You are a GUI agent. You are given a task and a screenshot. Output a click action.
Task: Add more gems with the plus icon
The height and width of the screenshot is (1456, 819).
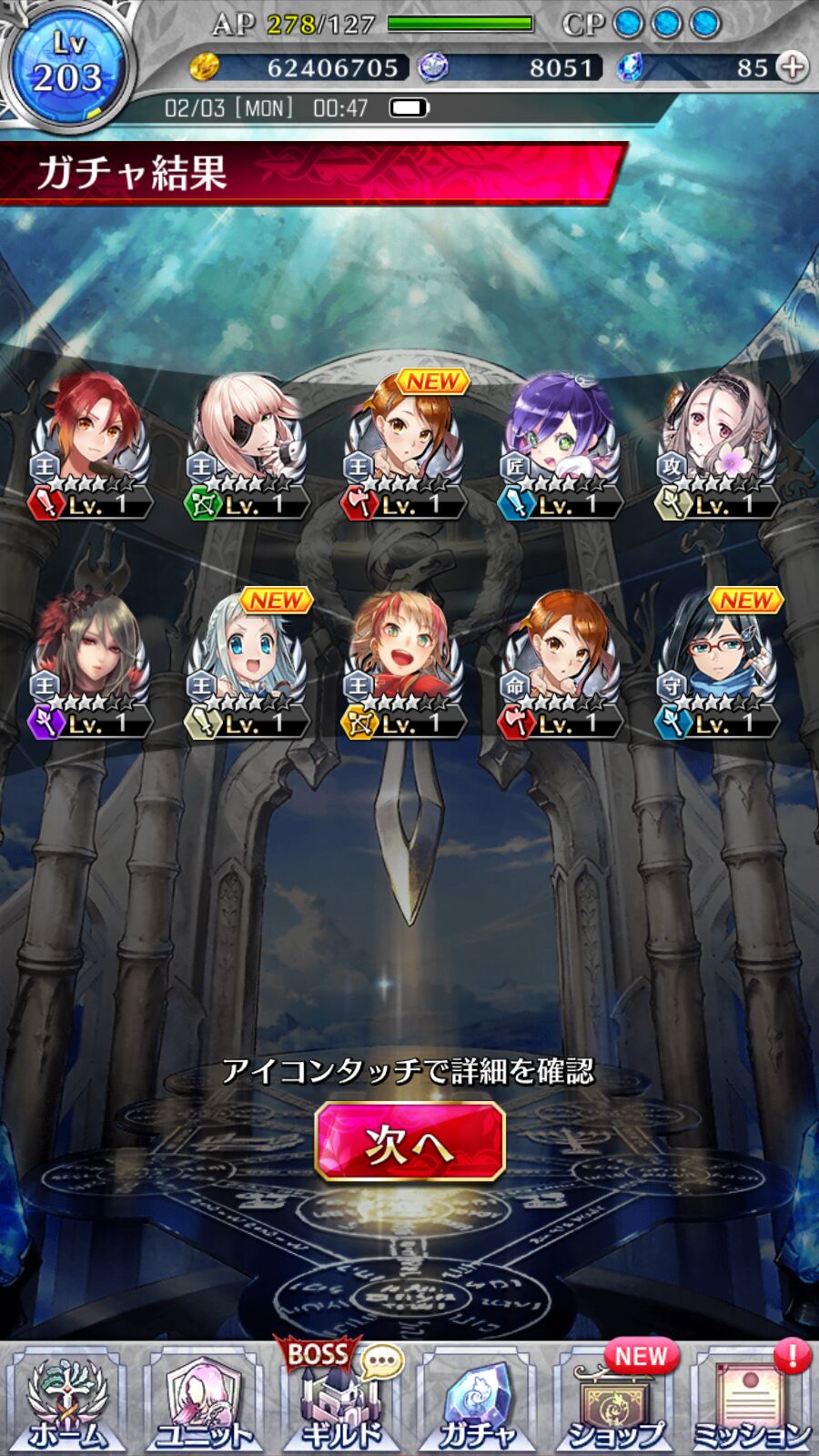(x=793, y=66)
